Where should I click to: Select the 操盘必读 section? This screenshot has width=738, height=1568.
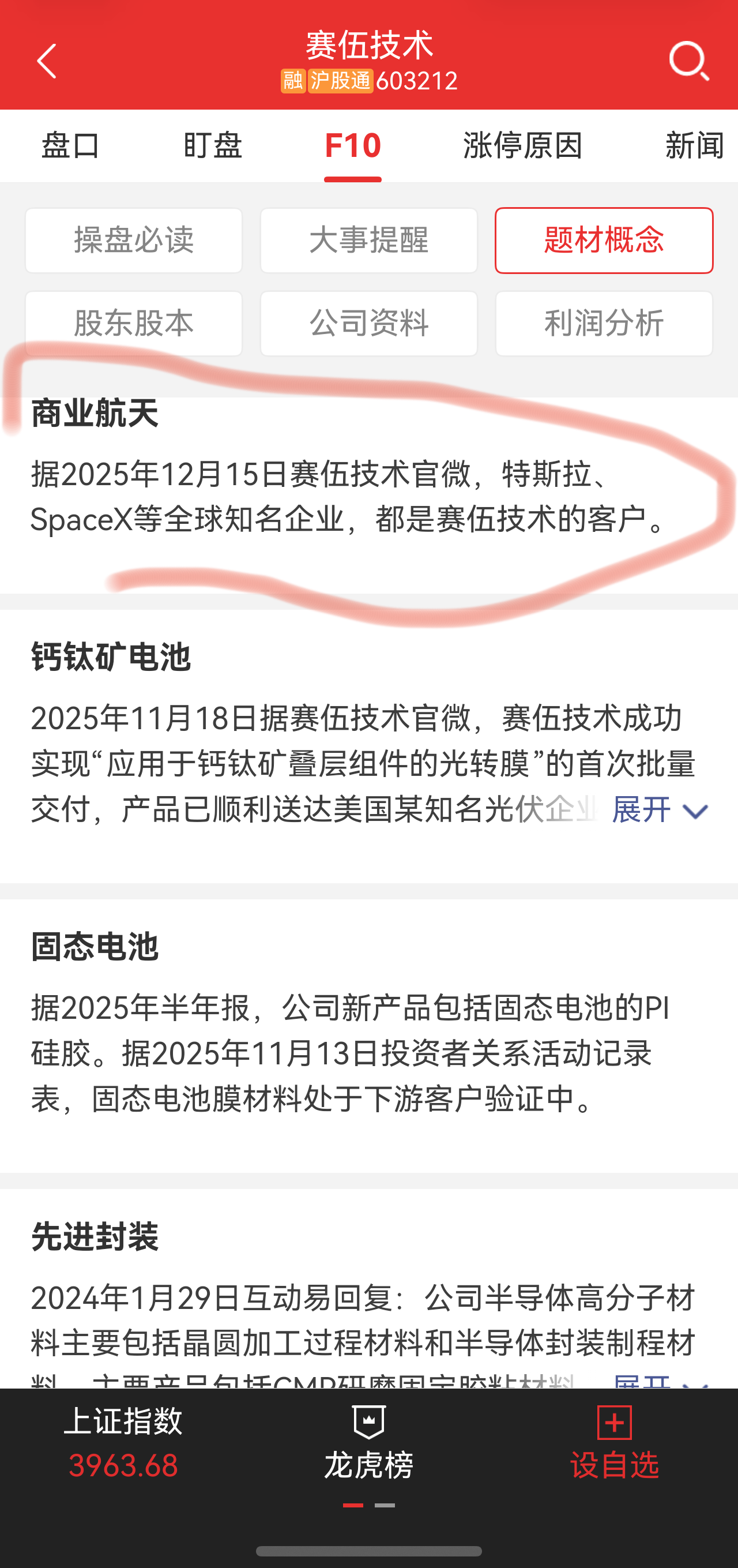coord(134,241)
